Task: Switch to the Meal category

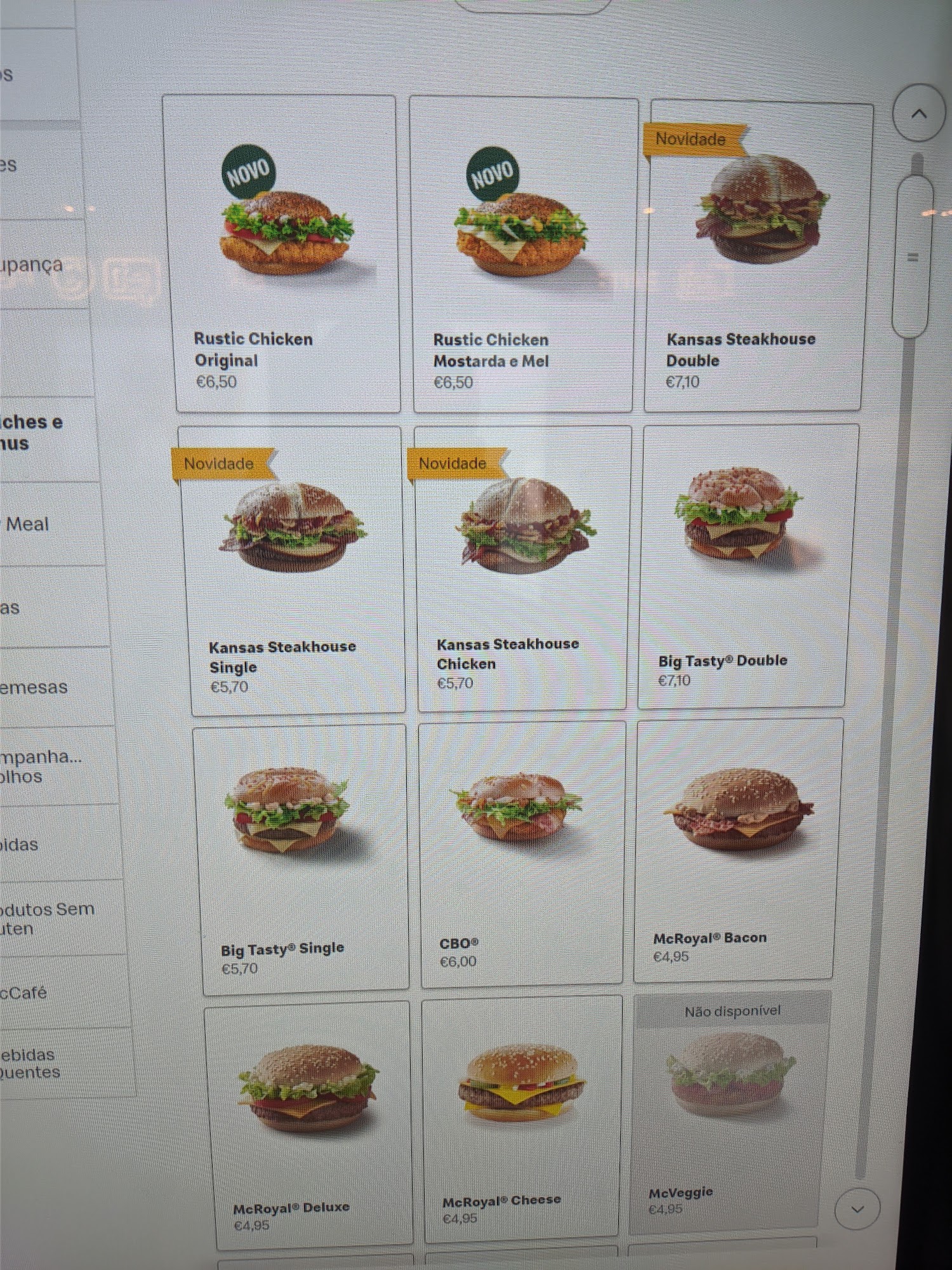Action: (38, 525)
